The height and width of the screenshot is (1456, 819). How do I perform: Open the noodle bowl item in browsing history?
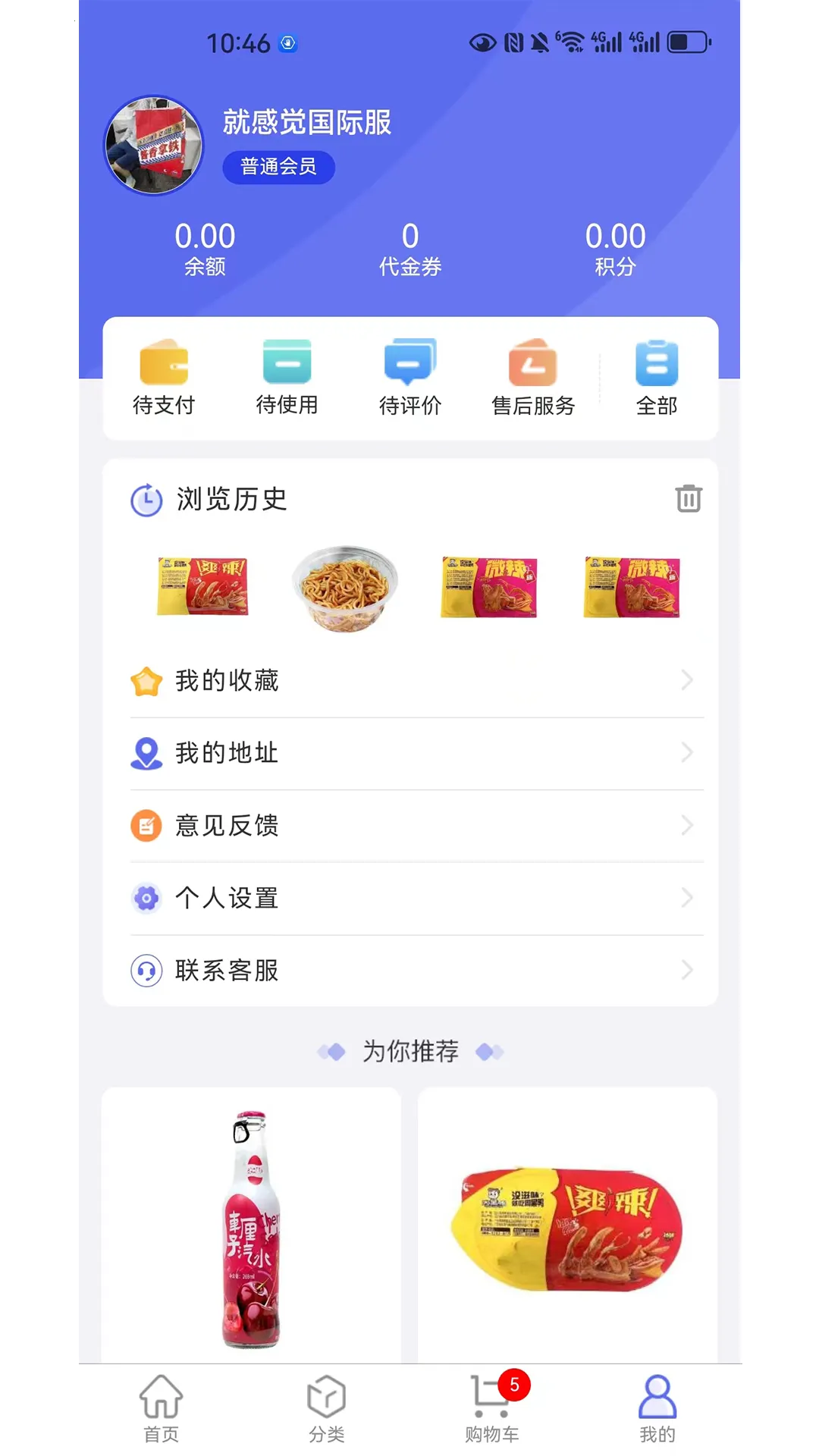(x=345, y=588)
